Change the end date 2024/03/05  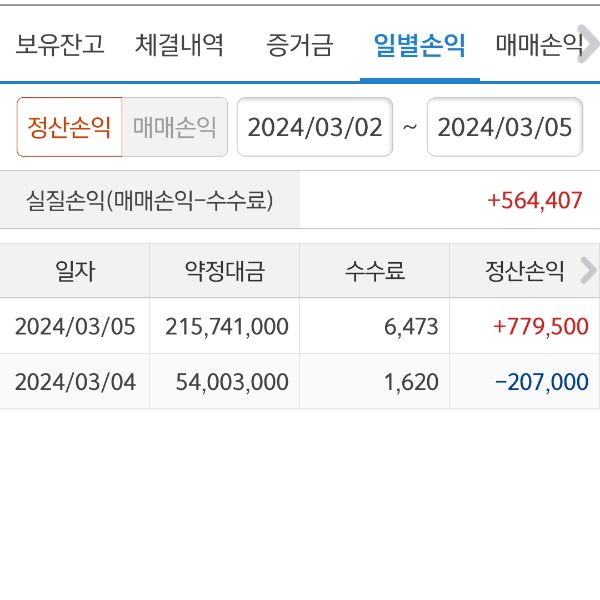coord(505,127)
